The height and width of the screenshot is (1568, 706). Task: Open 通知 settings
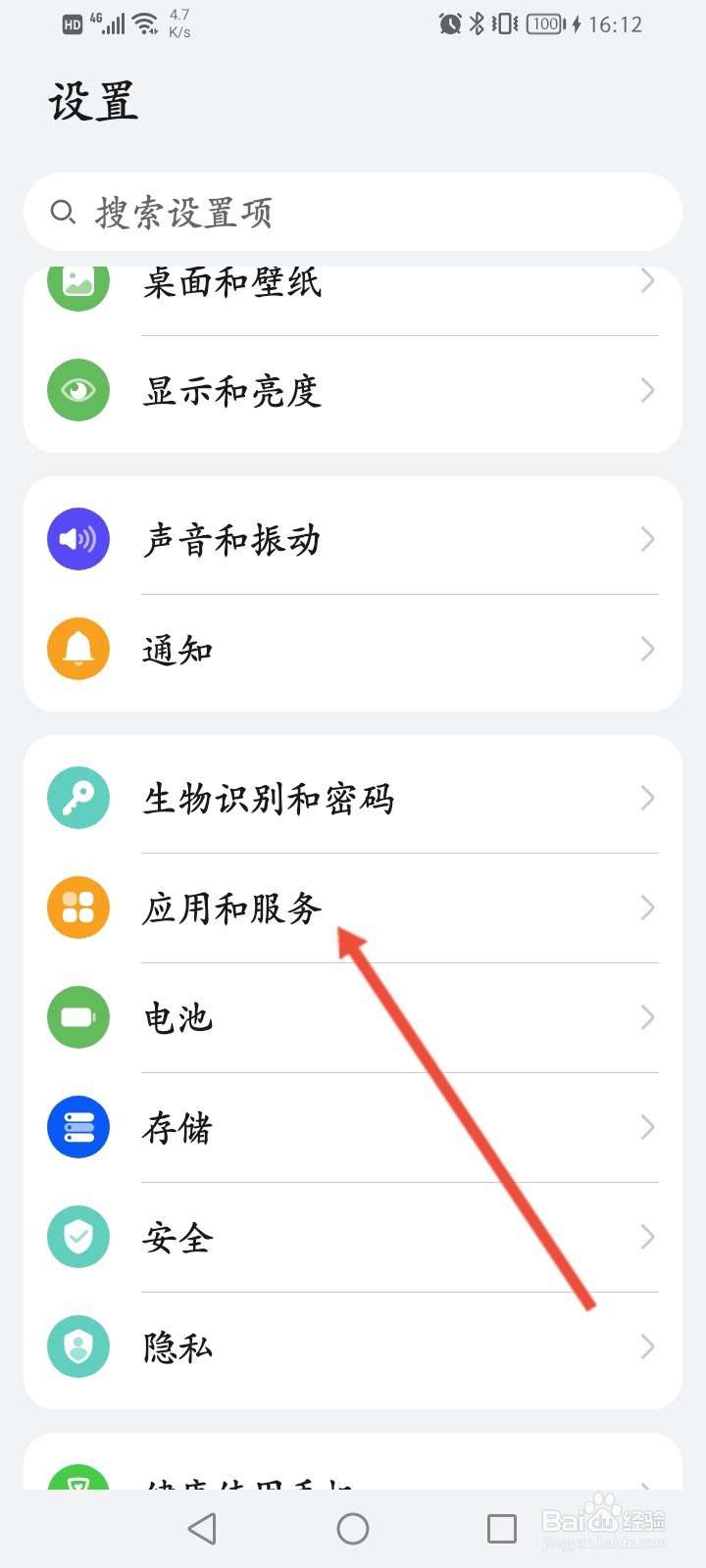click(353, 648)
